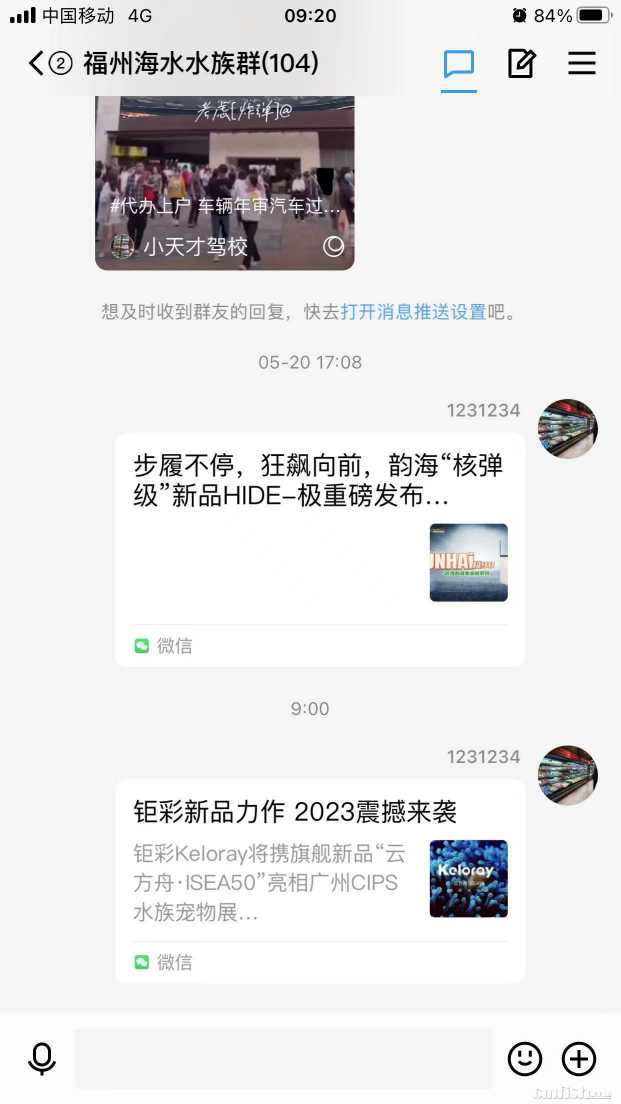Tap the voice input microphone
Screen dimensions: 621x1104
42,1058
